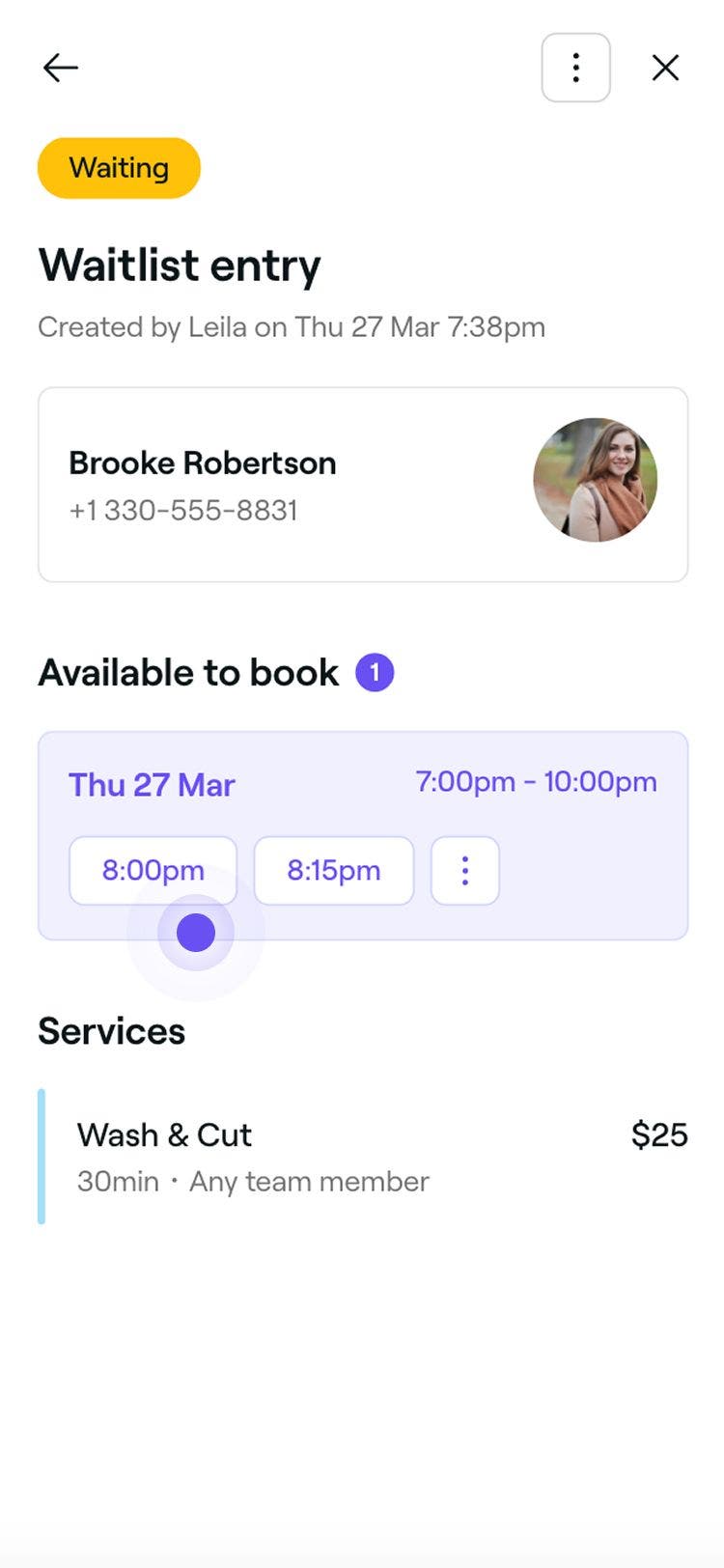Close the waitlist entry screen

[x=665, y=68]
